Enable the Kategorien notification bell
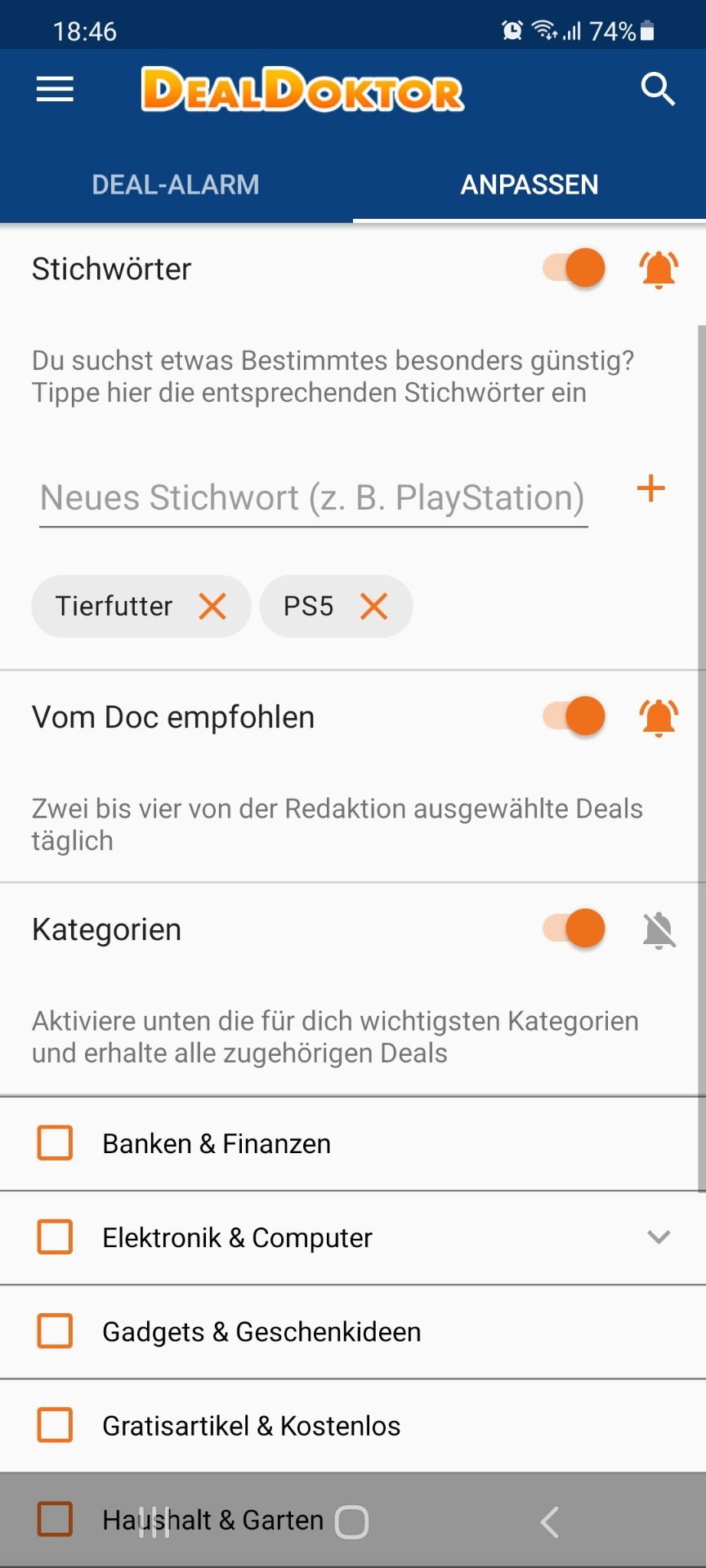 659,930
